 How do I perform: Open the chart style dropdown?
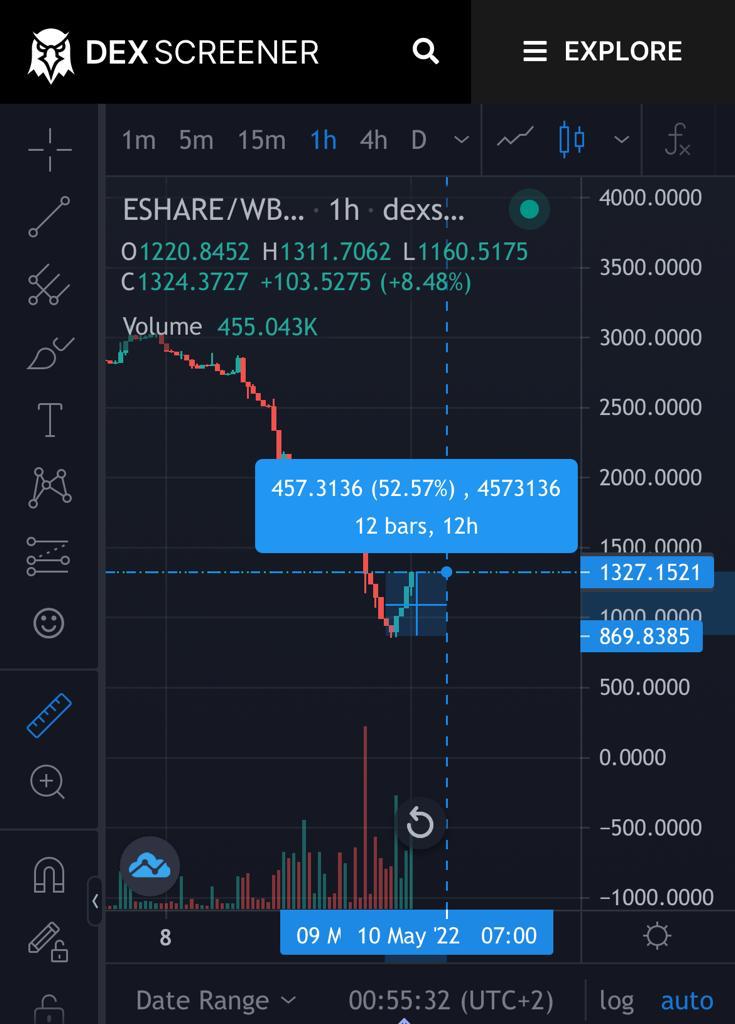point(622,141)
